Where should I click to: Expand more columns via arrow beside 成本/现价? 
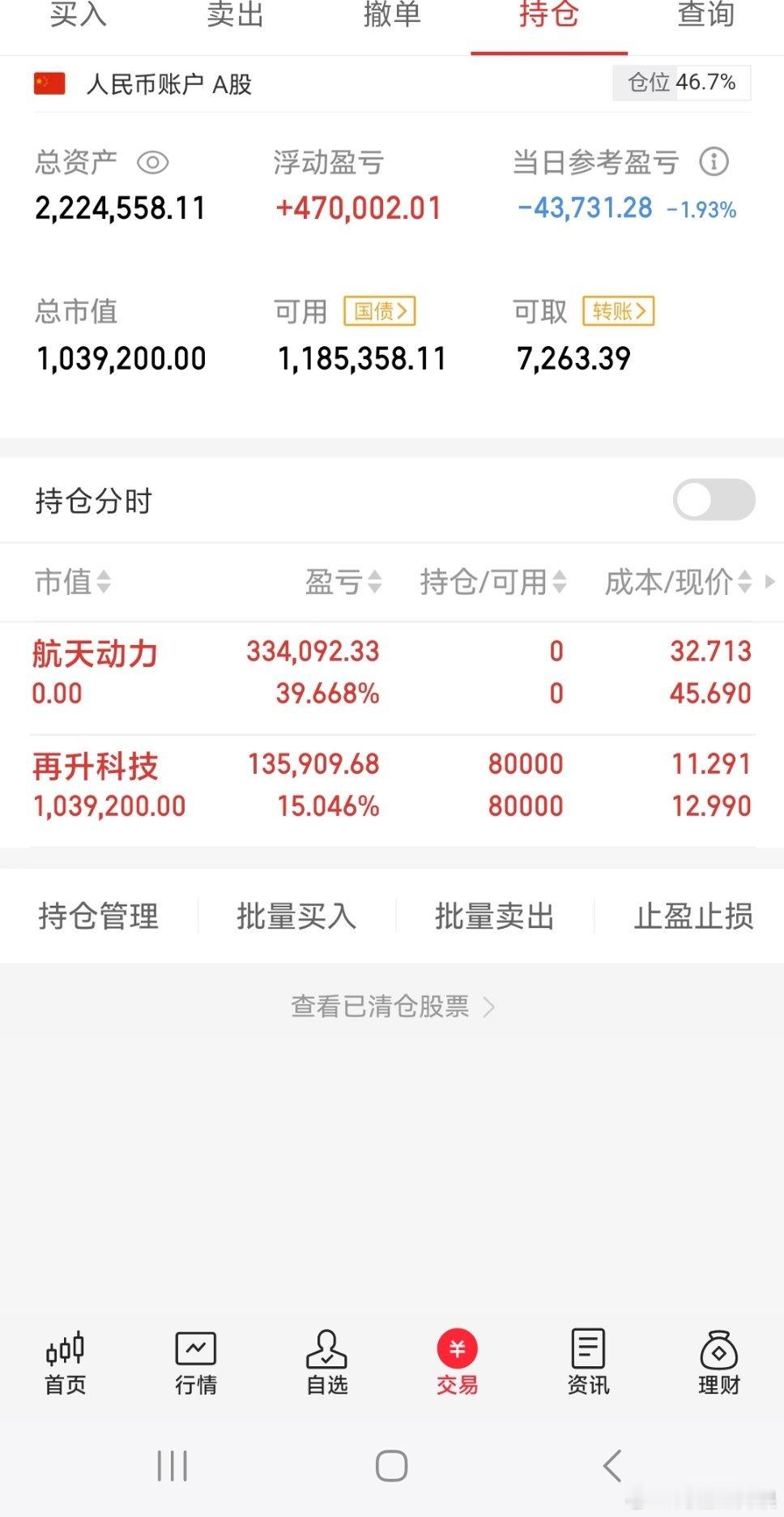click(x=771, y=583)
